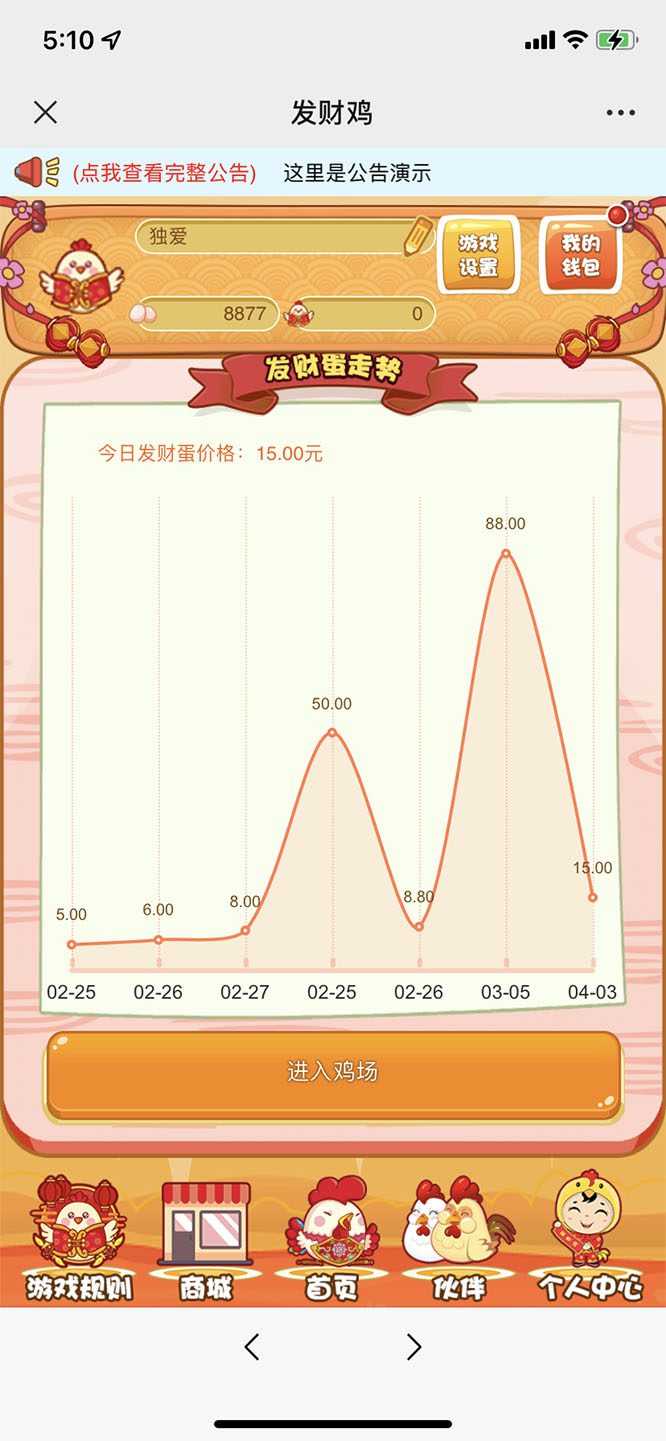Image resolution: width=666 pixels, height=1441 pixels.
Task: Switch to the 伙伴 partners tab
Action: pyautogui.click(x=458, y=1240)
